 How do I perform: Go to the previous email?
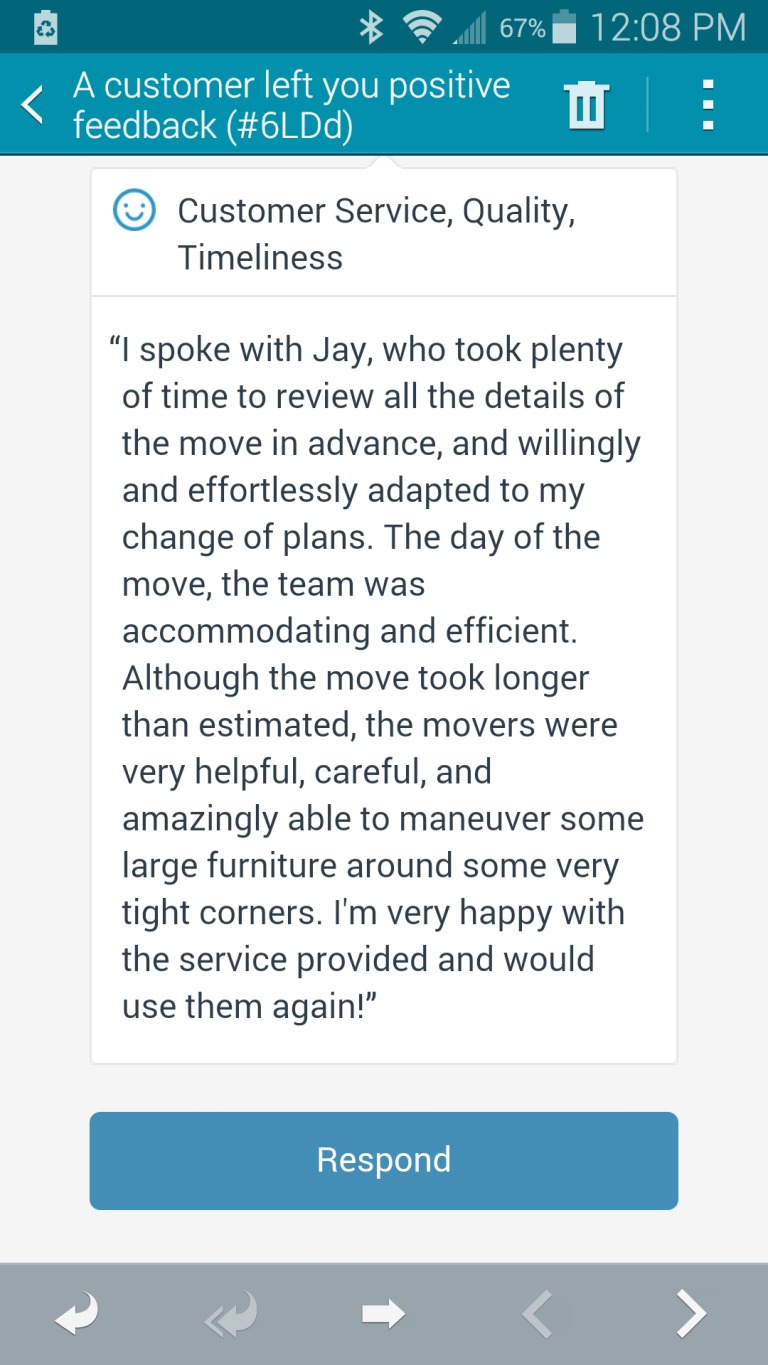[x=538, y=1314]
